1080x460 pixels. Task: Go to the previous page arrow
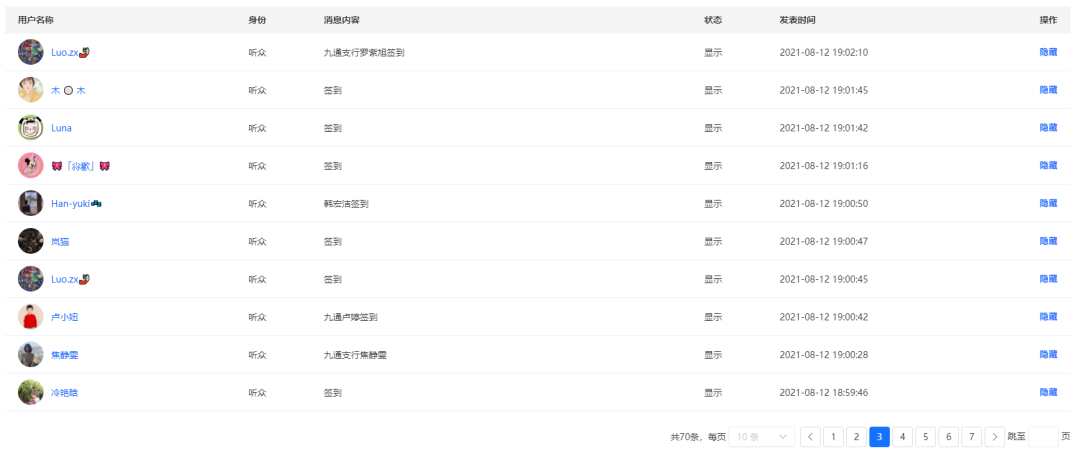point(810,437)
